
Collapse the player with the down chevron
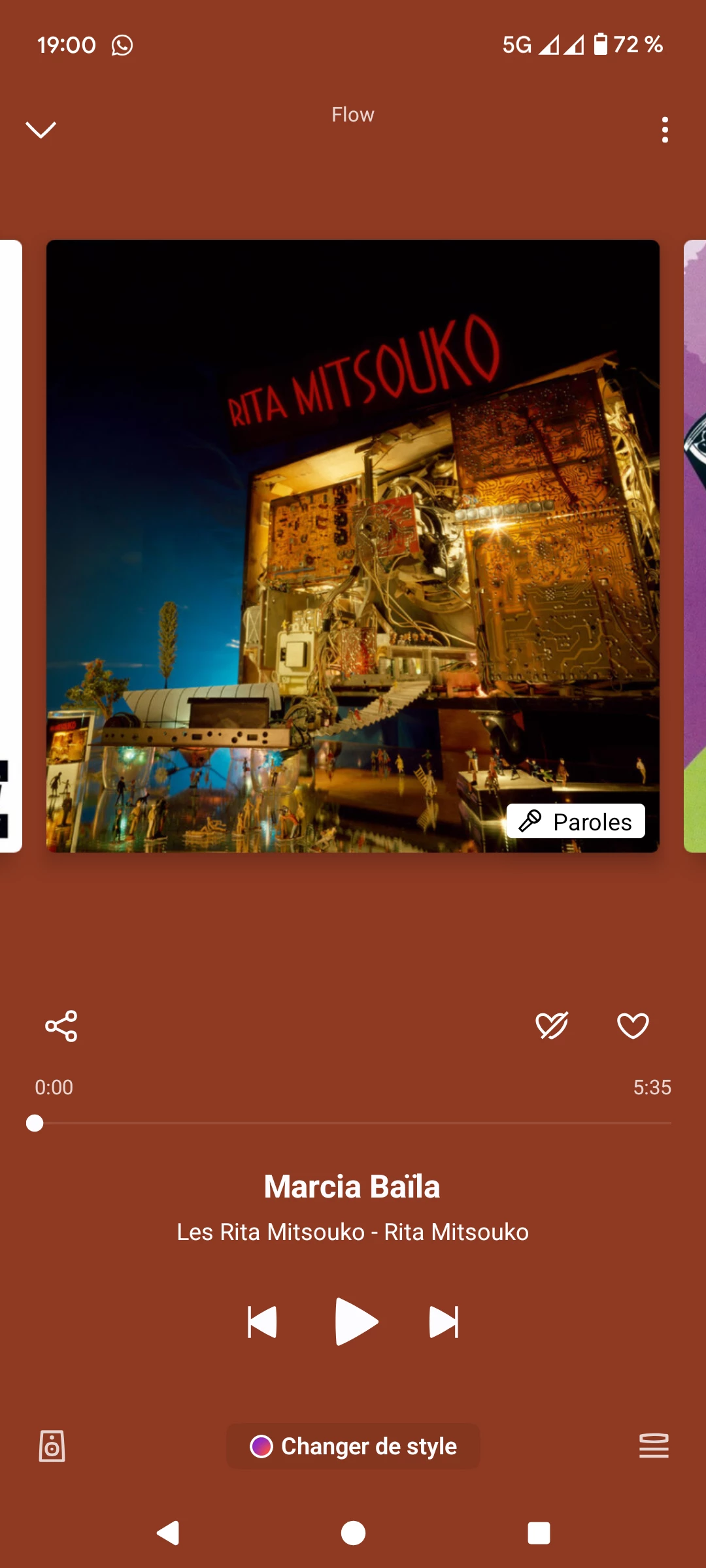(x=41, y=129)
